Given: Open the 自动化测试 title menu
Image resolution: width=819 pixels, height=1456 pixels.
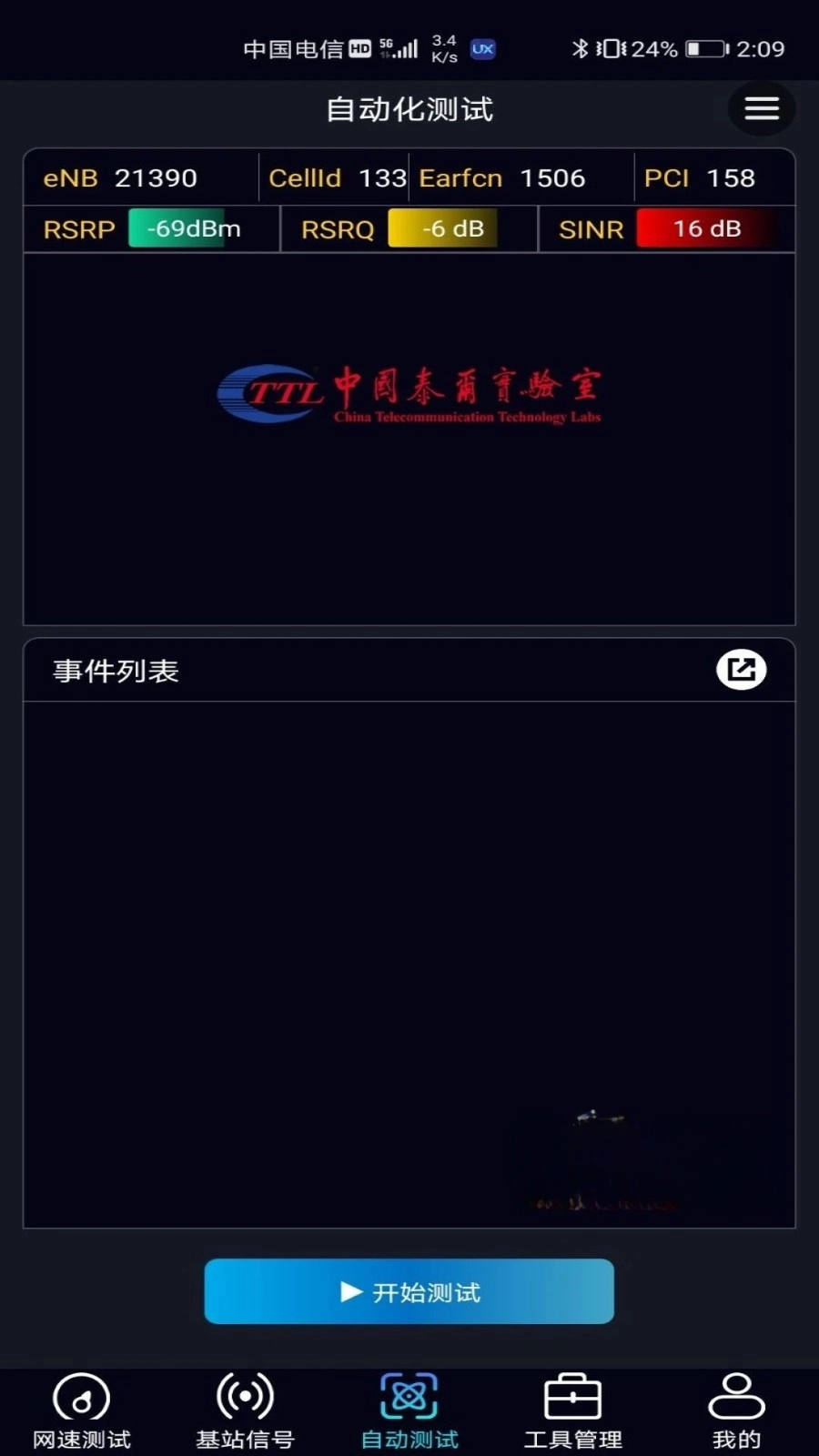Looking at the screenshot, I should 409,108.
